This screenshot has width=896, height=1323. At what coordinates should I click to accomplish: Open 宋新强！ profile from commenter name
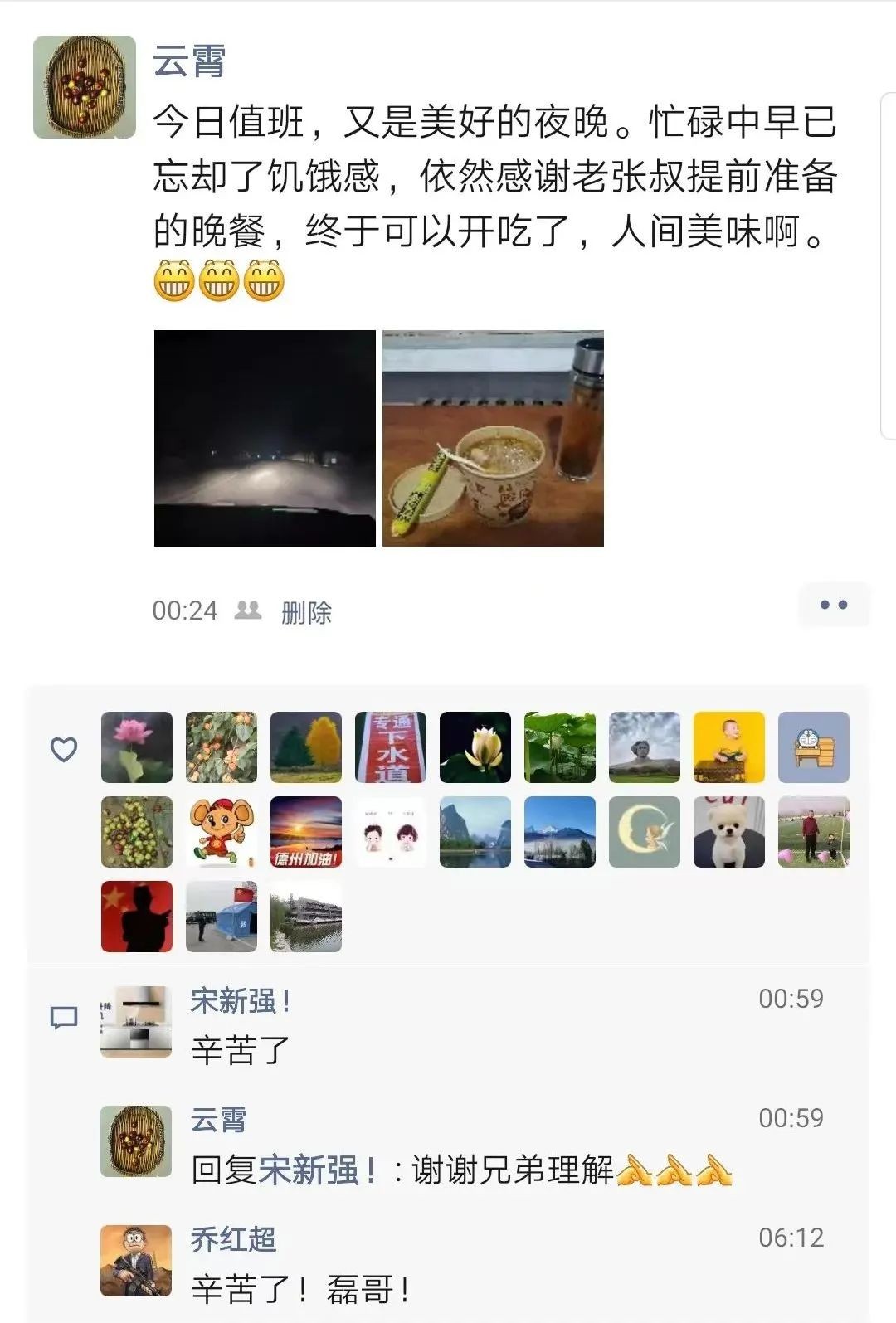click(241, 1001)
